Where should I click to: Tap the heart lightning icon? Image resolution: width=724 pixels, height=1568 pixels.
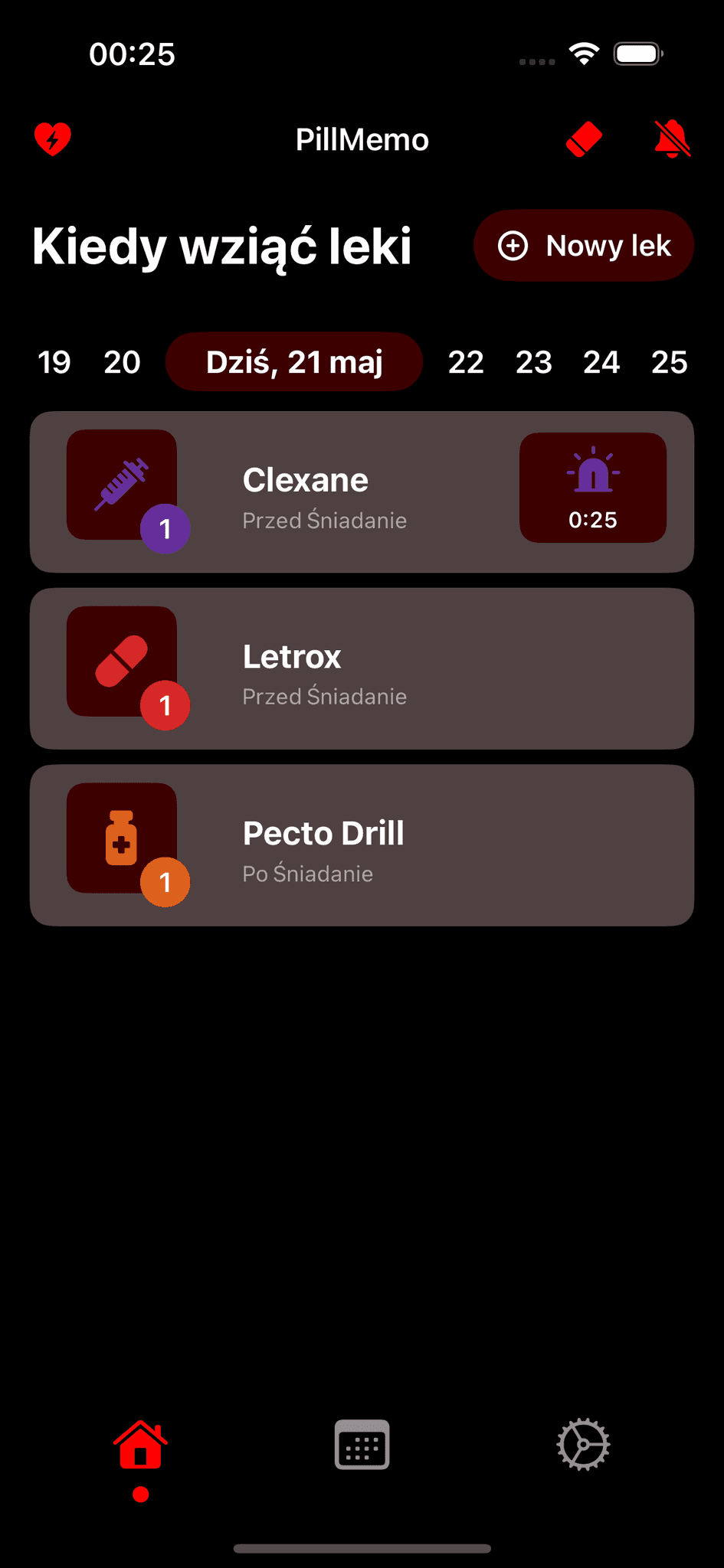53,139
